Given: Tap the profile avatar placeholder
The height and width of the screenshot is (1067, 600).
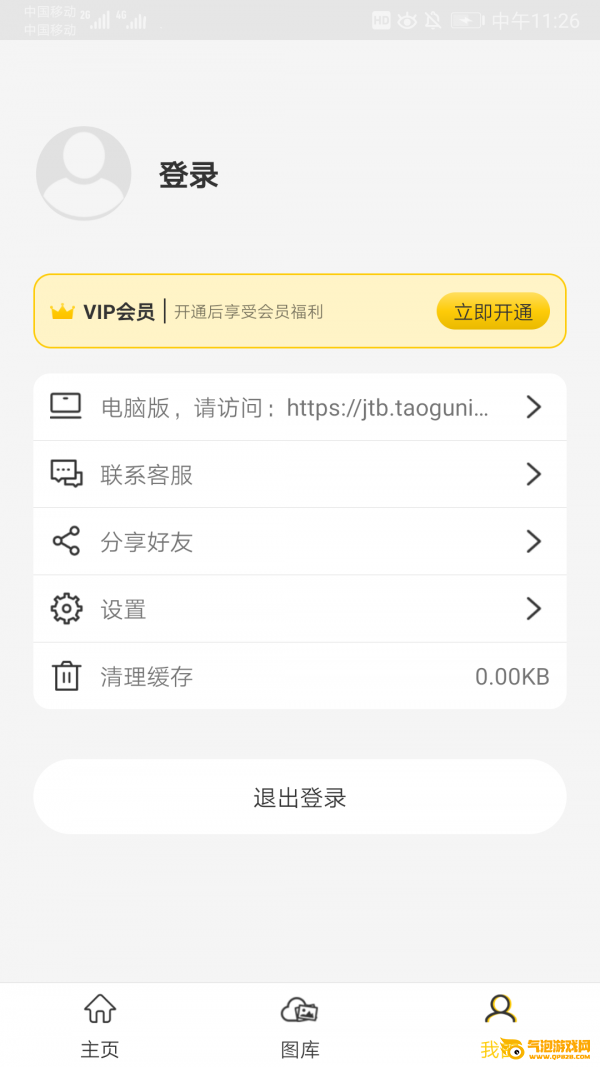Looking at the screenshot, I should coord(84,174).
